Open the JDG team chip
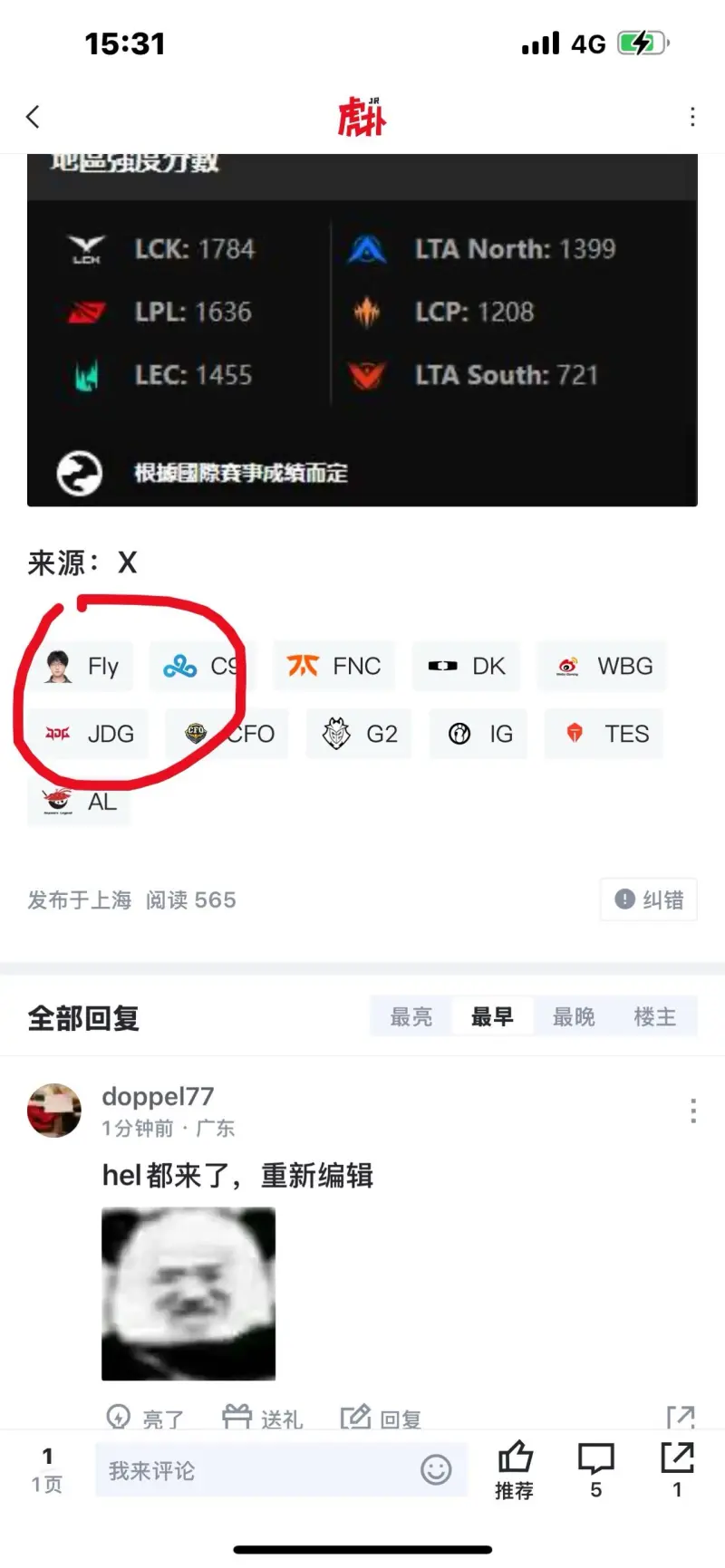725x1568 pixels. [x=90, y=734]
